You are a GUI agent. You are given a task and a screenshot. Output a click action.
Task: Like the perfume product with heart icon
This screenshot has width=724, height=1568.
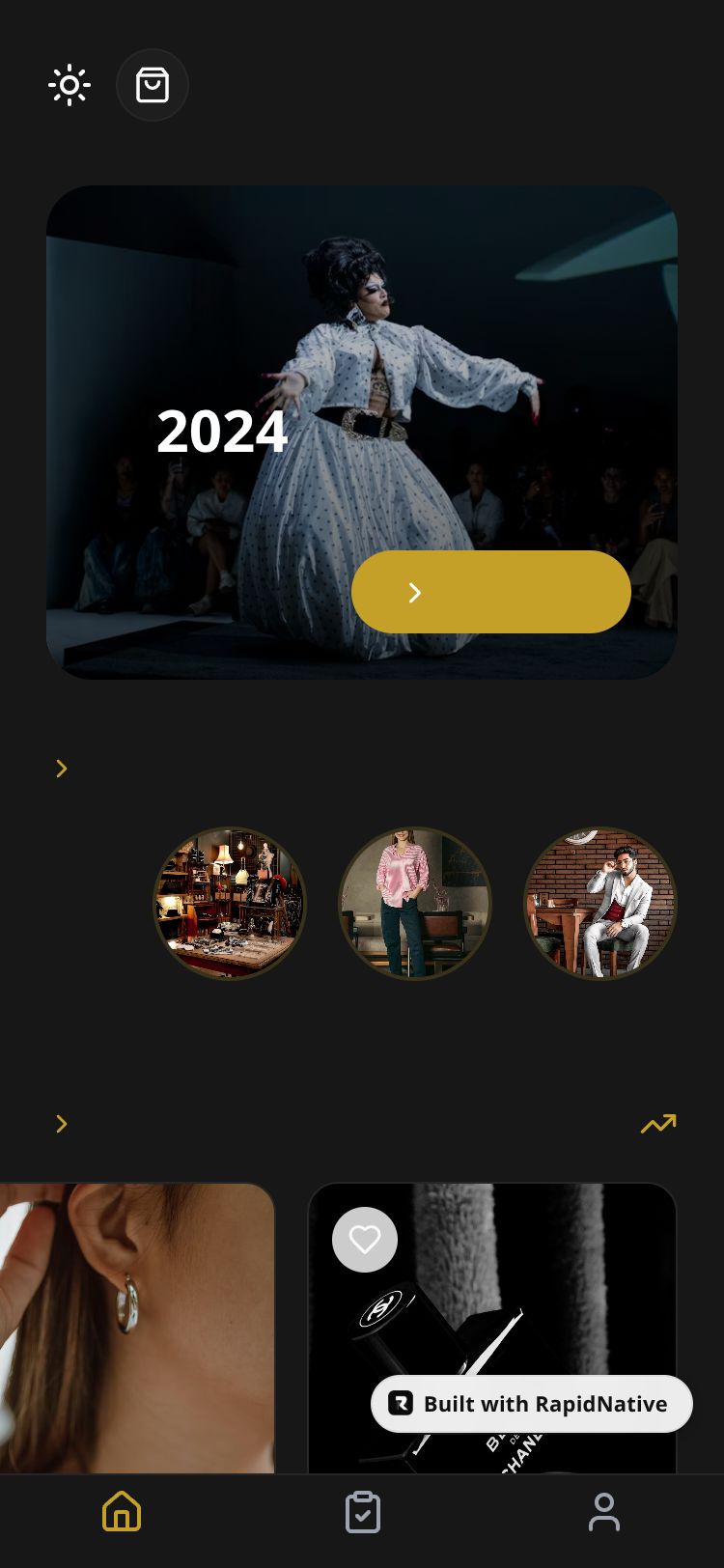coord(365,1239)
